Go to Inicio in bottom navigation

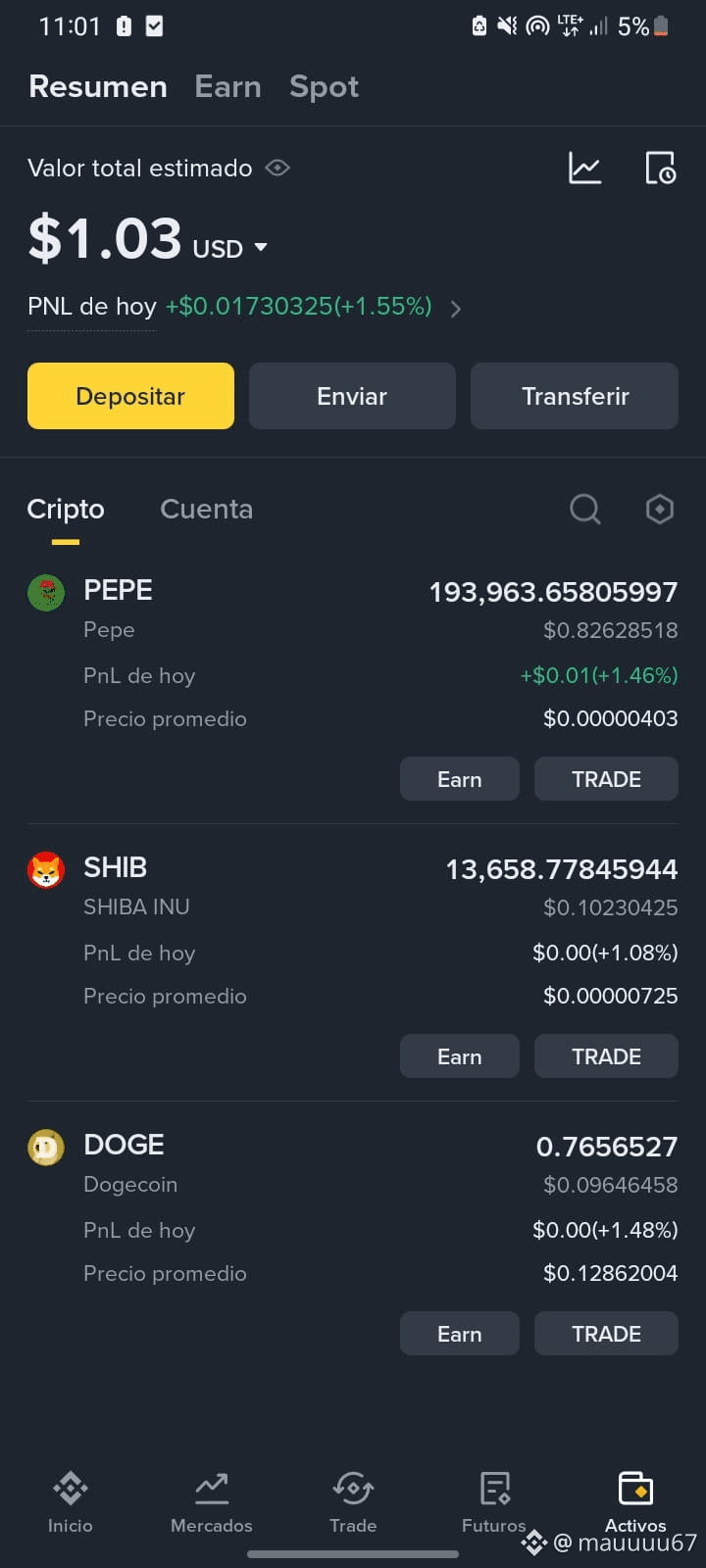pos(71,1502)
